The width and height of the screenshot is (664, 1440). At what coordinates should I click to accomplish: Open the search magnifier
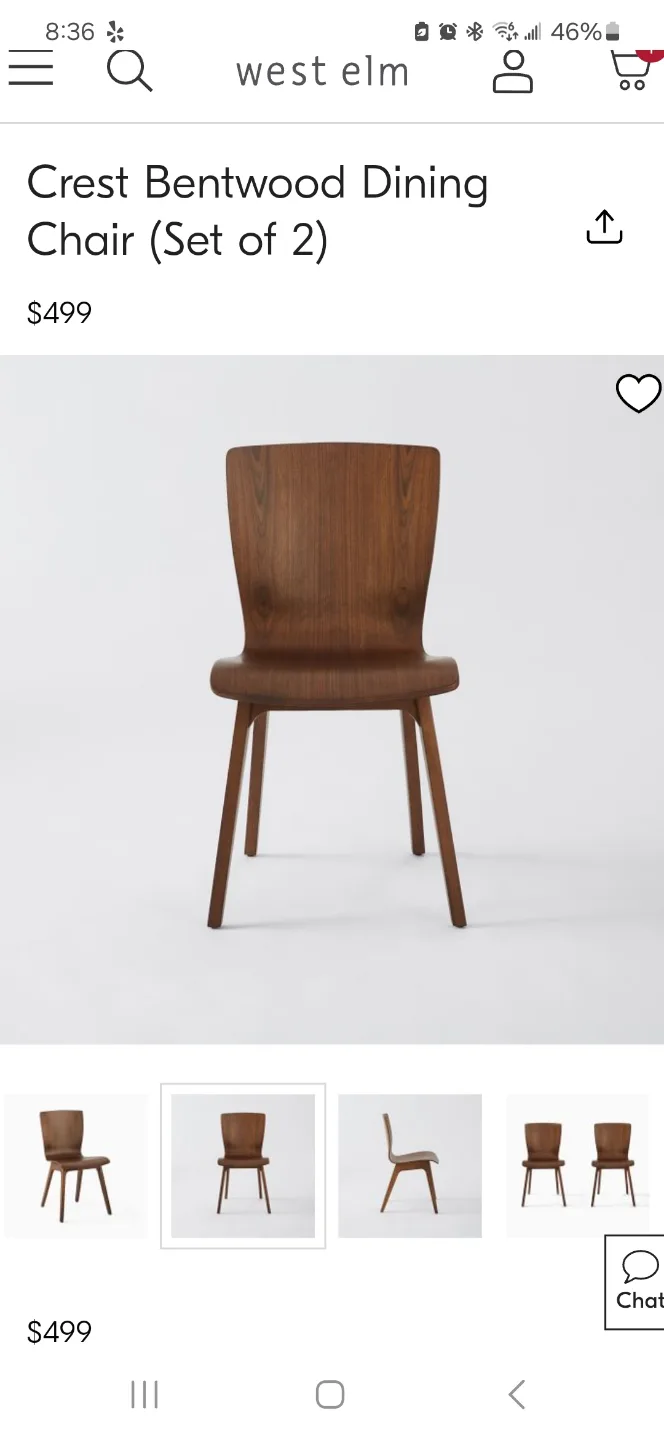pyautogui.click(x=129, y=71)
